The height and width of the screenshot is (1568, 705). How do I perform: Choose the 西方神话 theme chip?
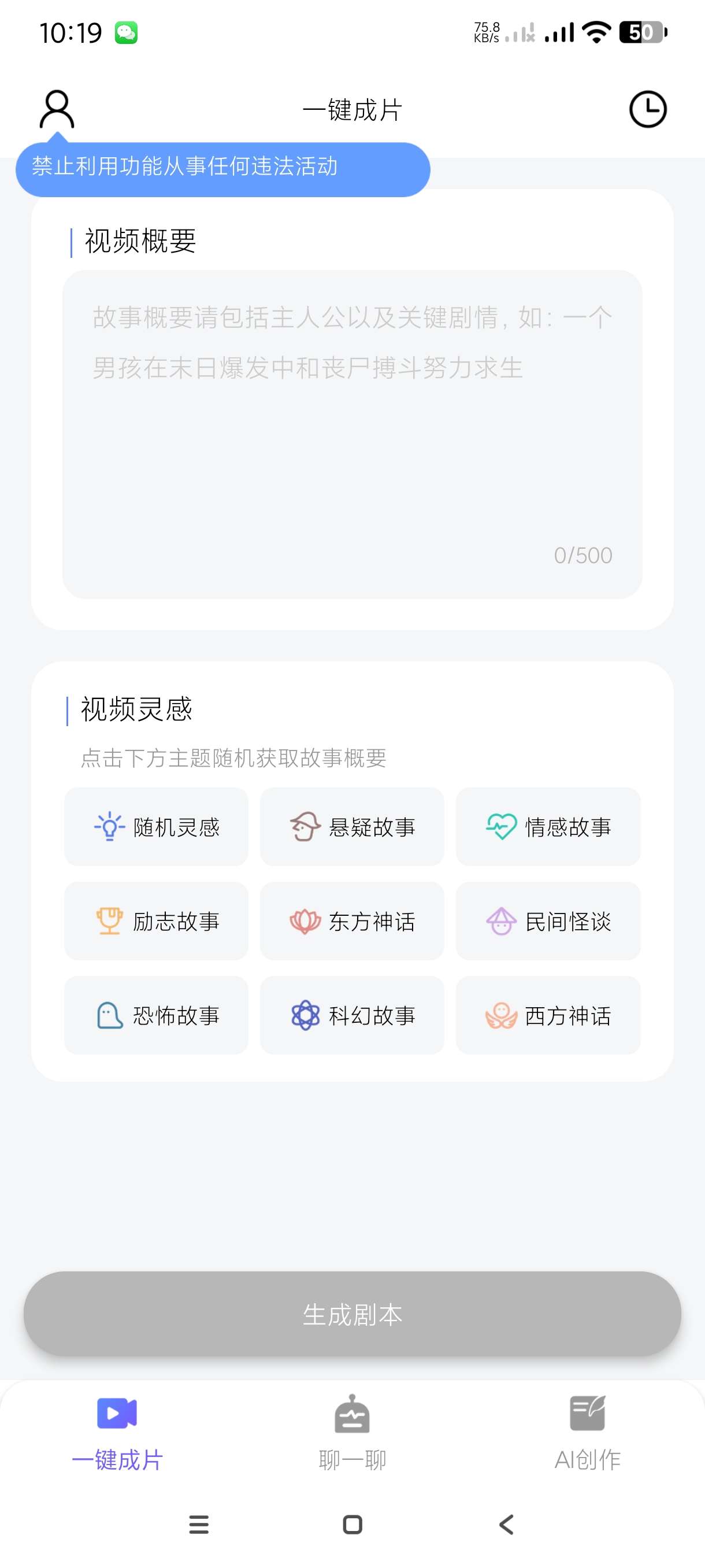click(x=548, y=1015)
